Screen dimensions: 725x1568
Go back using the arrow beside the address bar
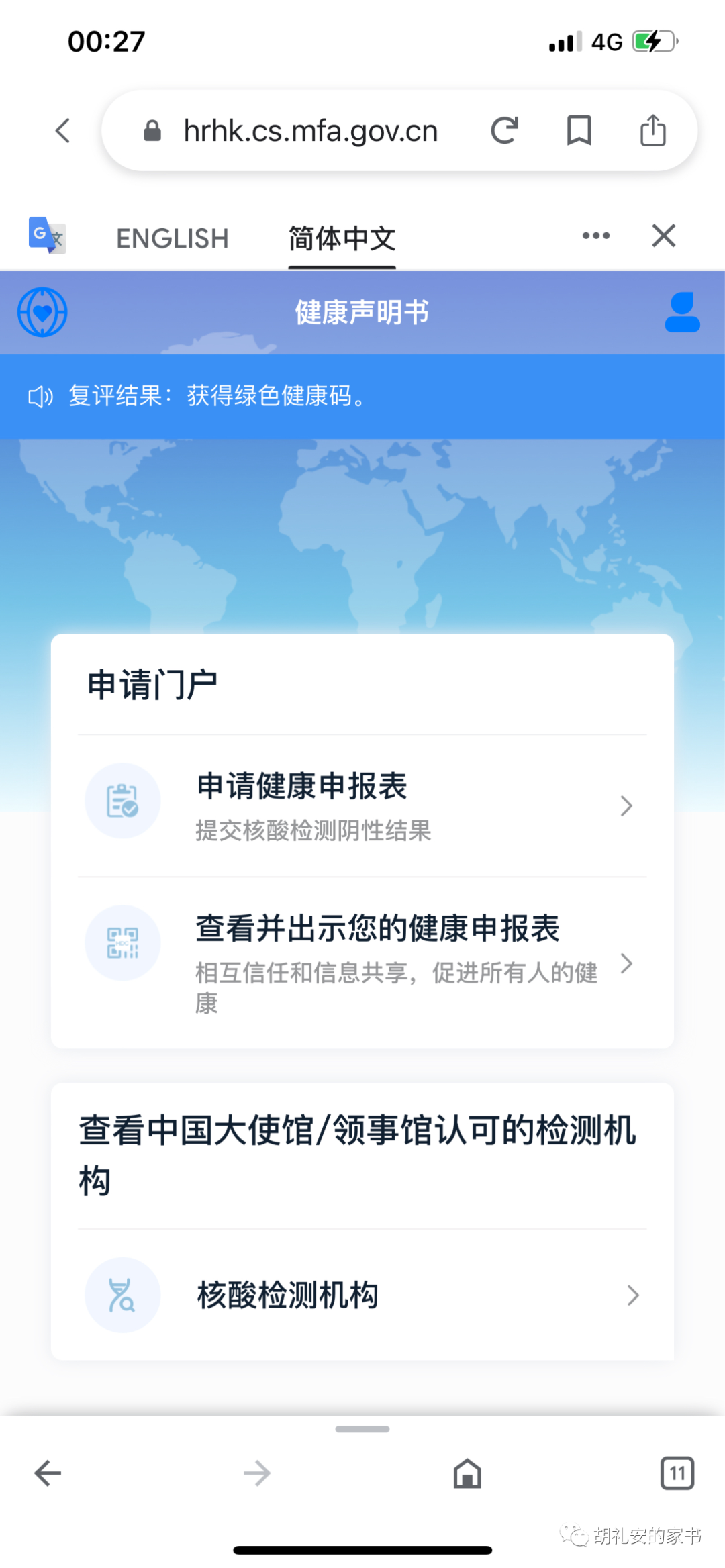(x=63, y=131)
